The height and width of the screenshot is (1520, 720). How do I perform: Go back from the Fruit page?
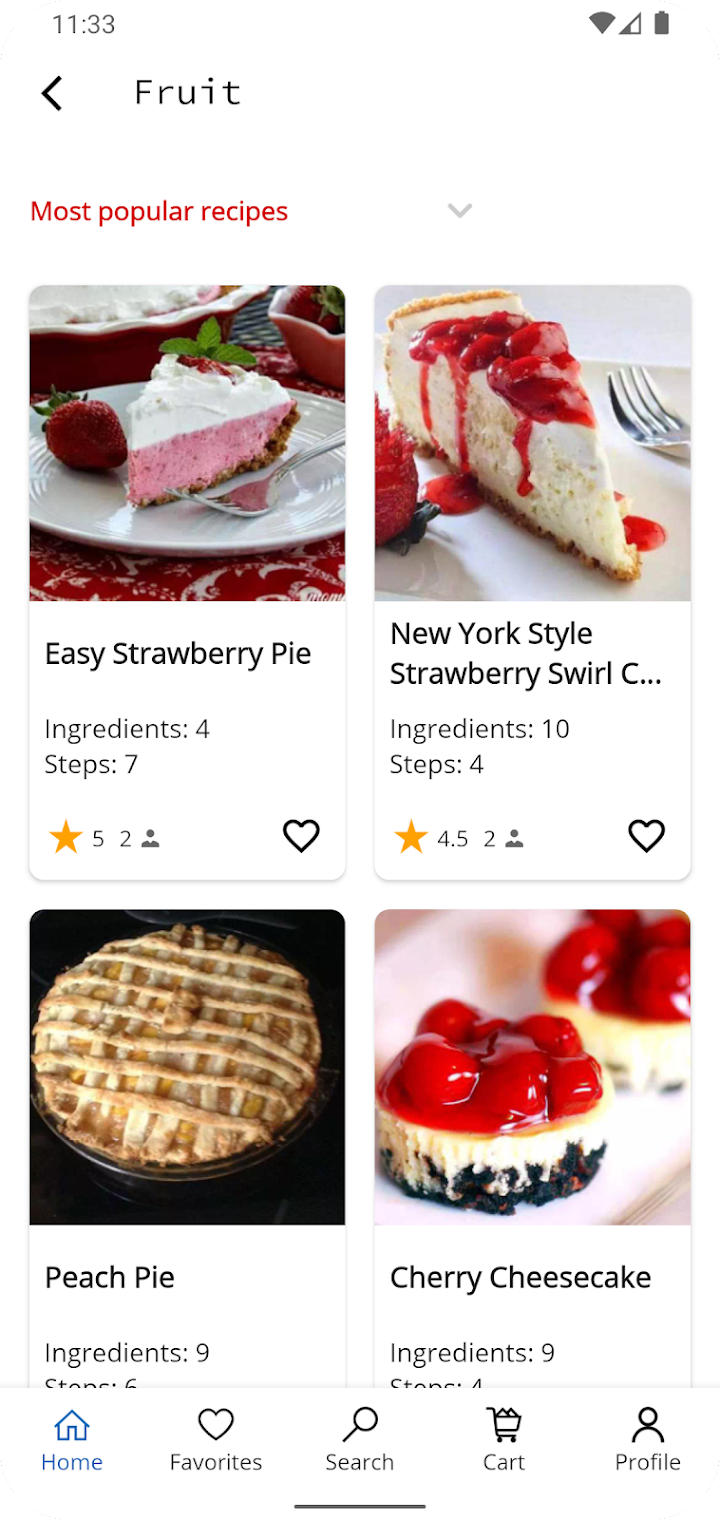[x=52, y=93]
